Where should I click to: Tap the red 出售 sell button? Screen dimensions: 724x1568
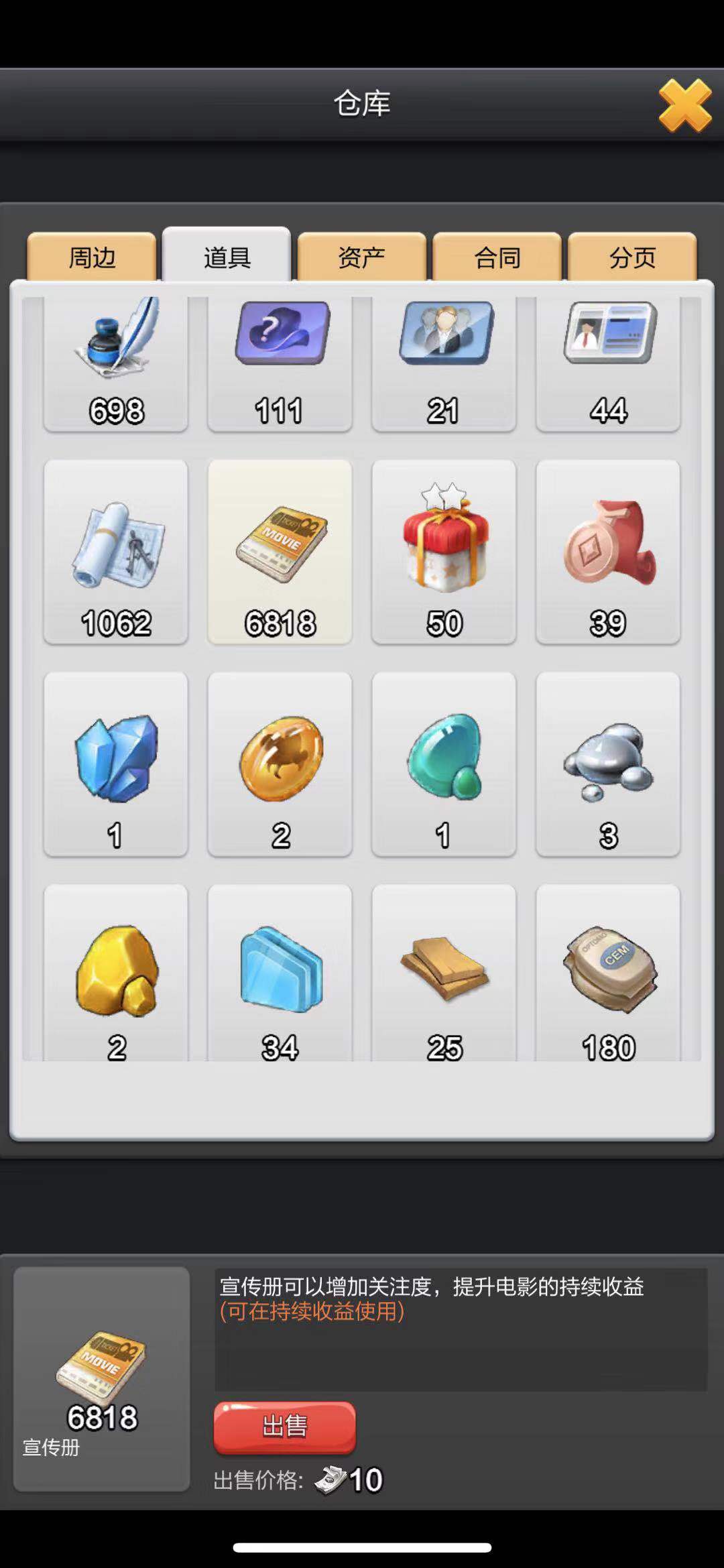click(x=284, y=1427)
